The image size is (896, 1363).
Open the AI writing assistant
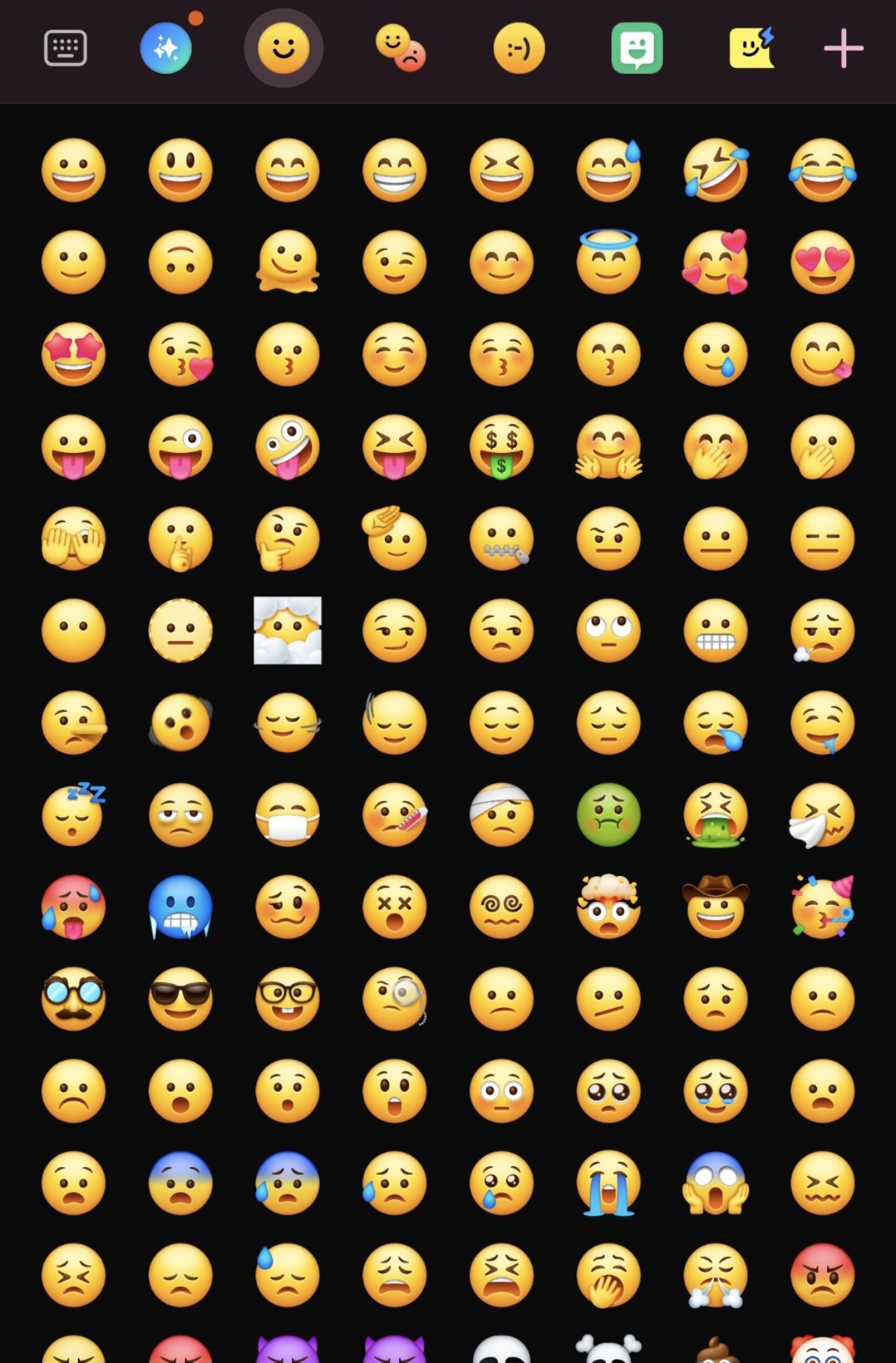pos(166,47)
